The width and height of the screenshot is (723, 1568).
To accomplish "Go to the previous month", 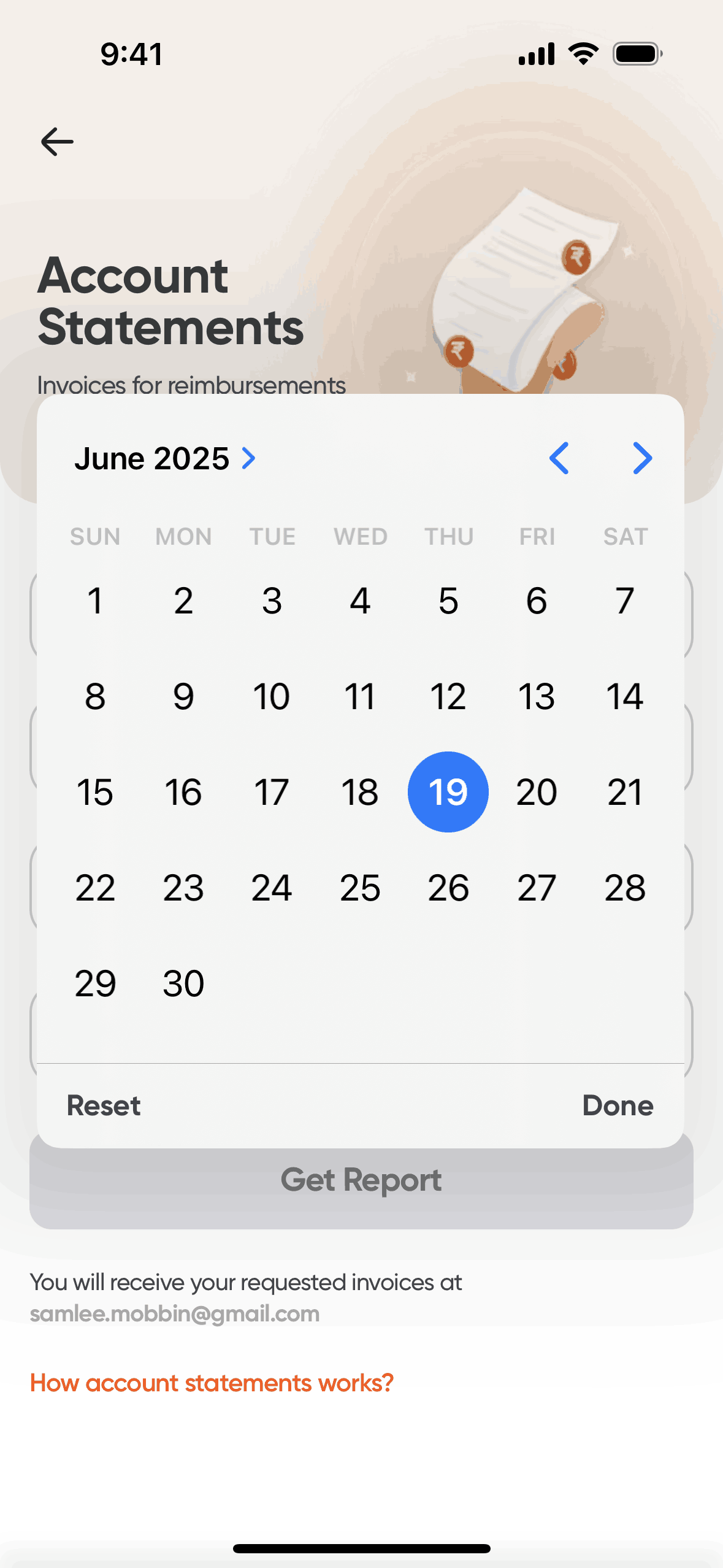I will (559, 458).
